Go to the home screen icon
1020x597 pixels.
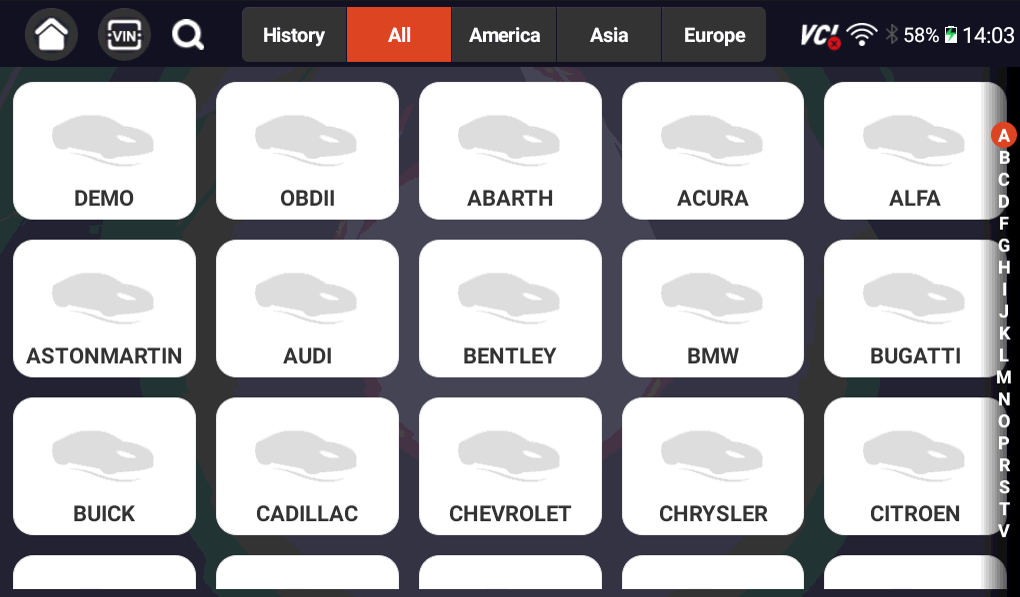pos(51,35)
